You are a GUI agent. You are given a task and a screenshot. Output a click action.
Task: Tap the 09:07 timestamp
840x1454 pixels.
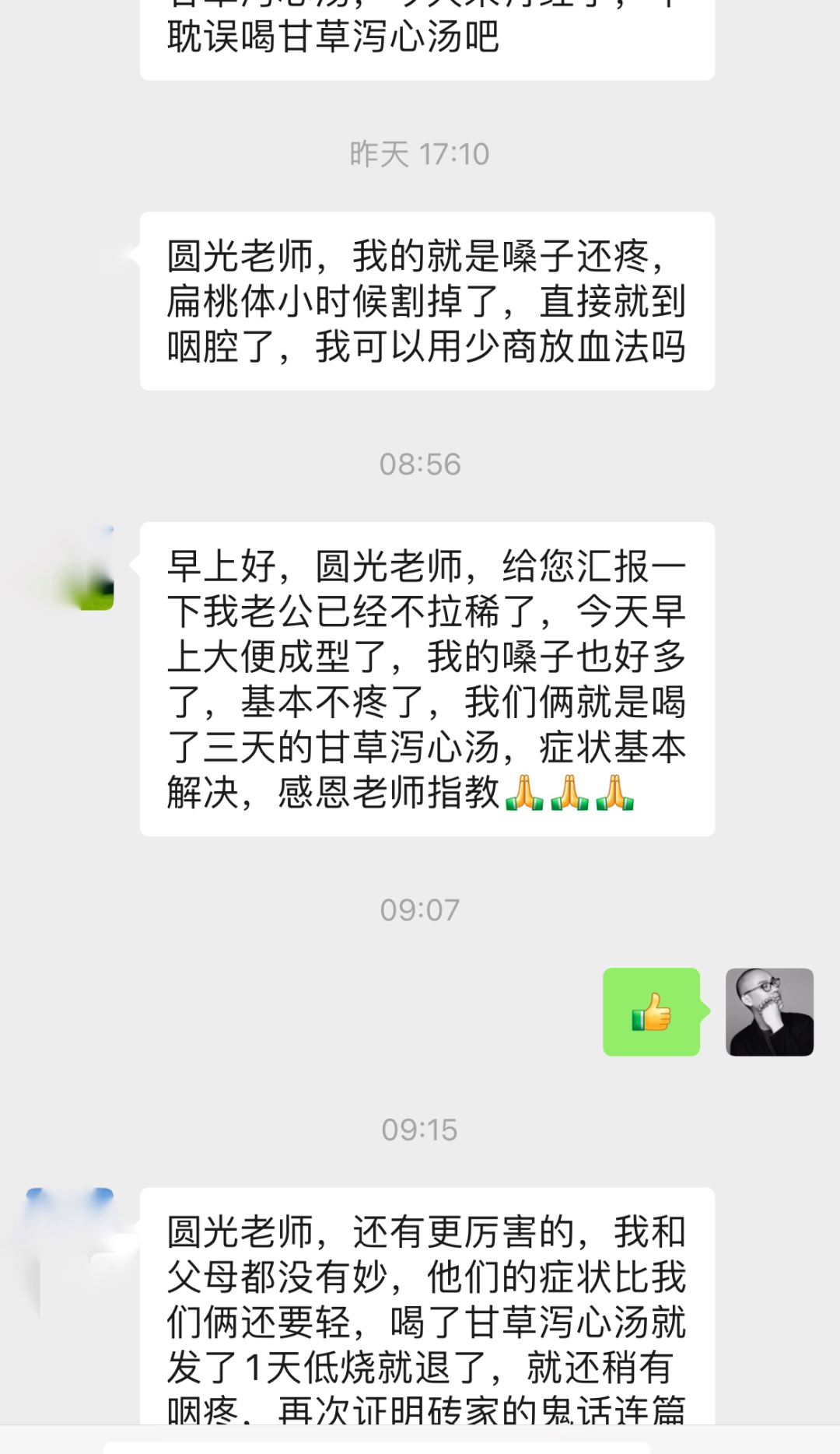pos(420,910)
